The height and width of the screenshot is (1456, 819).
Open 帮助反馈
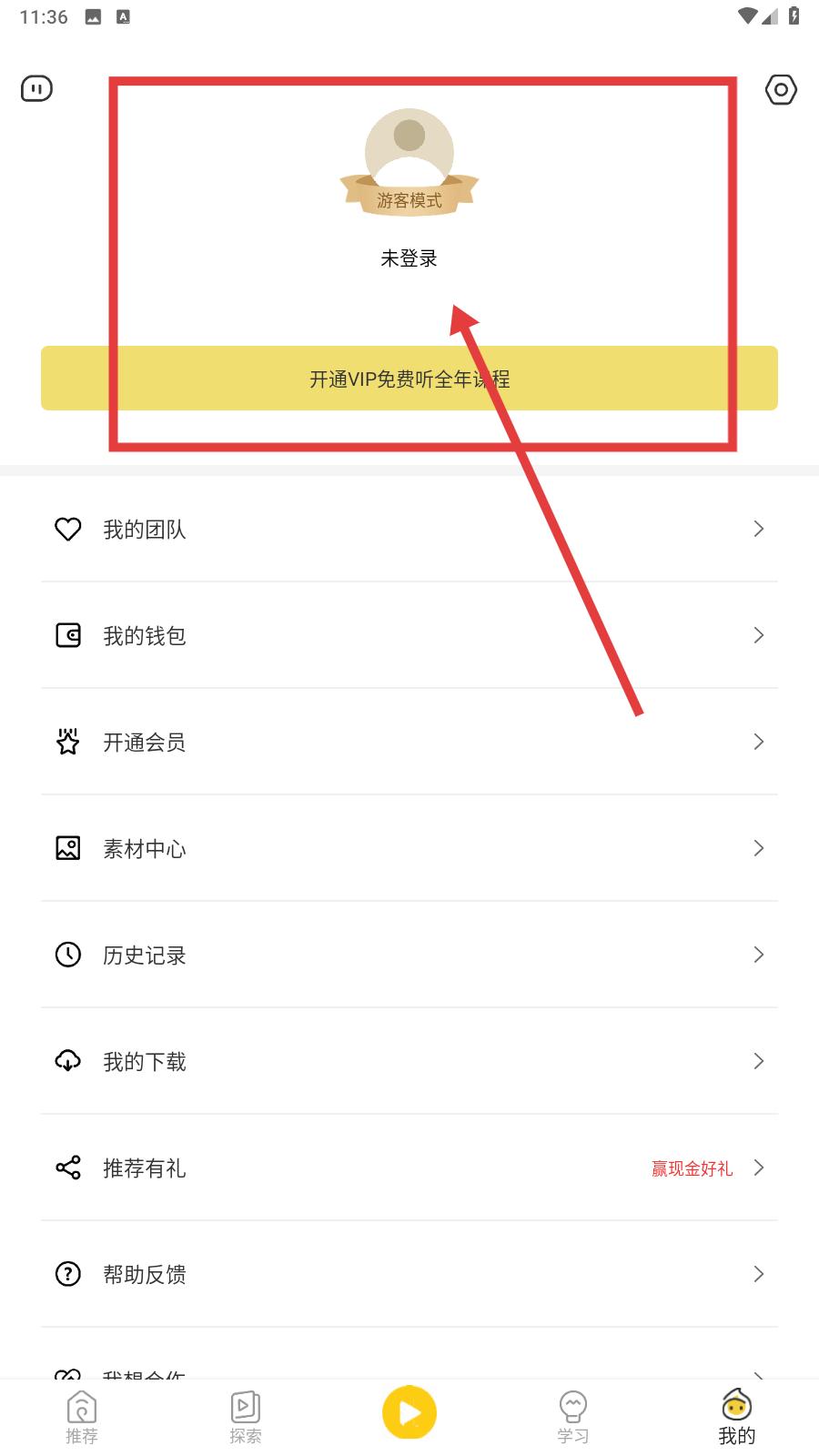tap(409, 1274)
